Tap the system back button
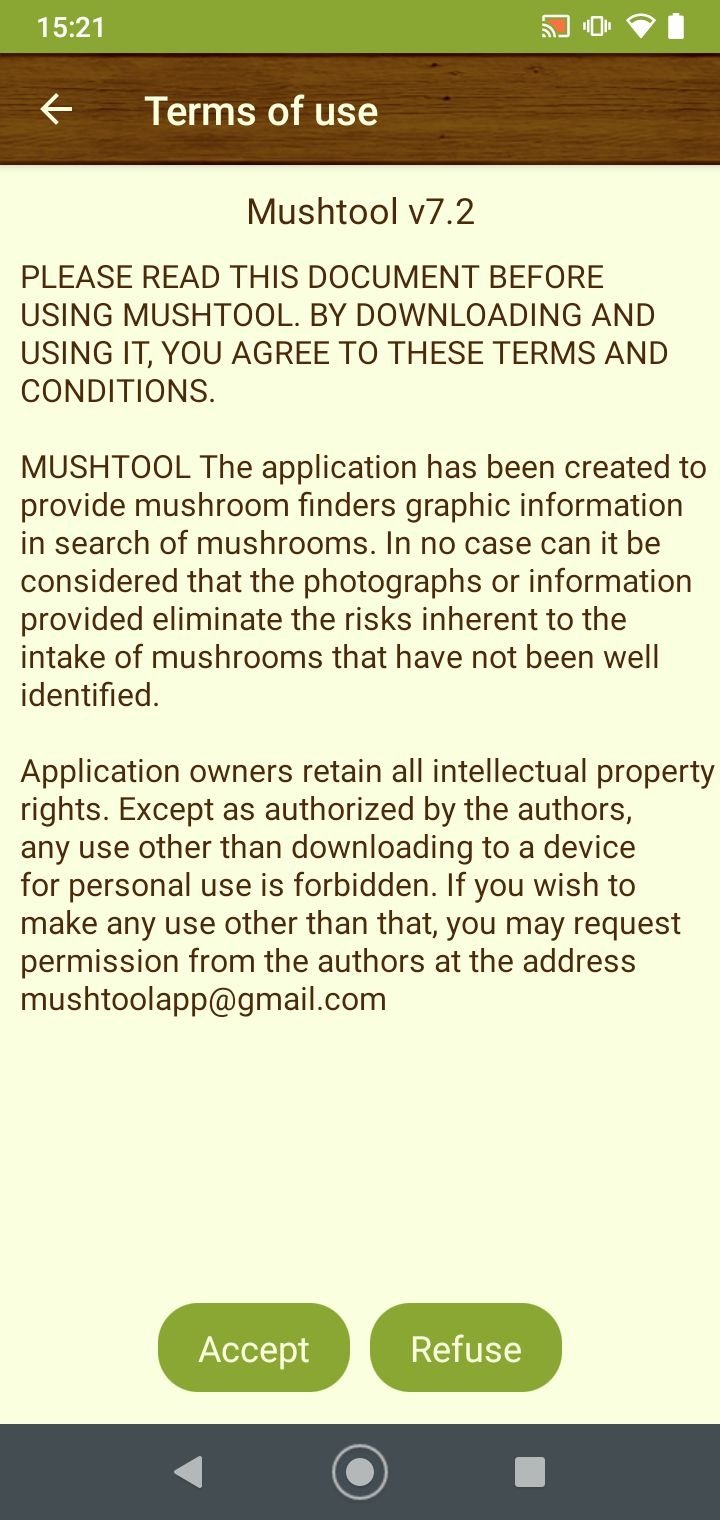 tap(188, 1472)
